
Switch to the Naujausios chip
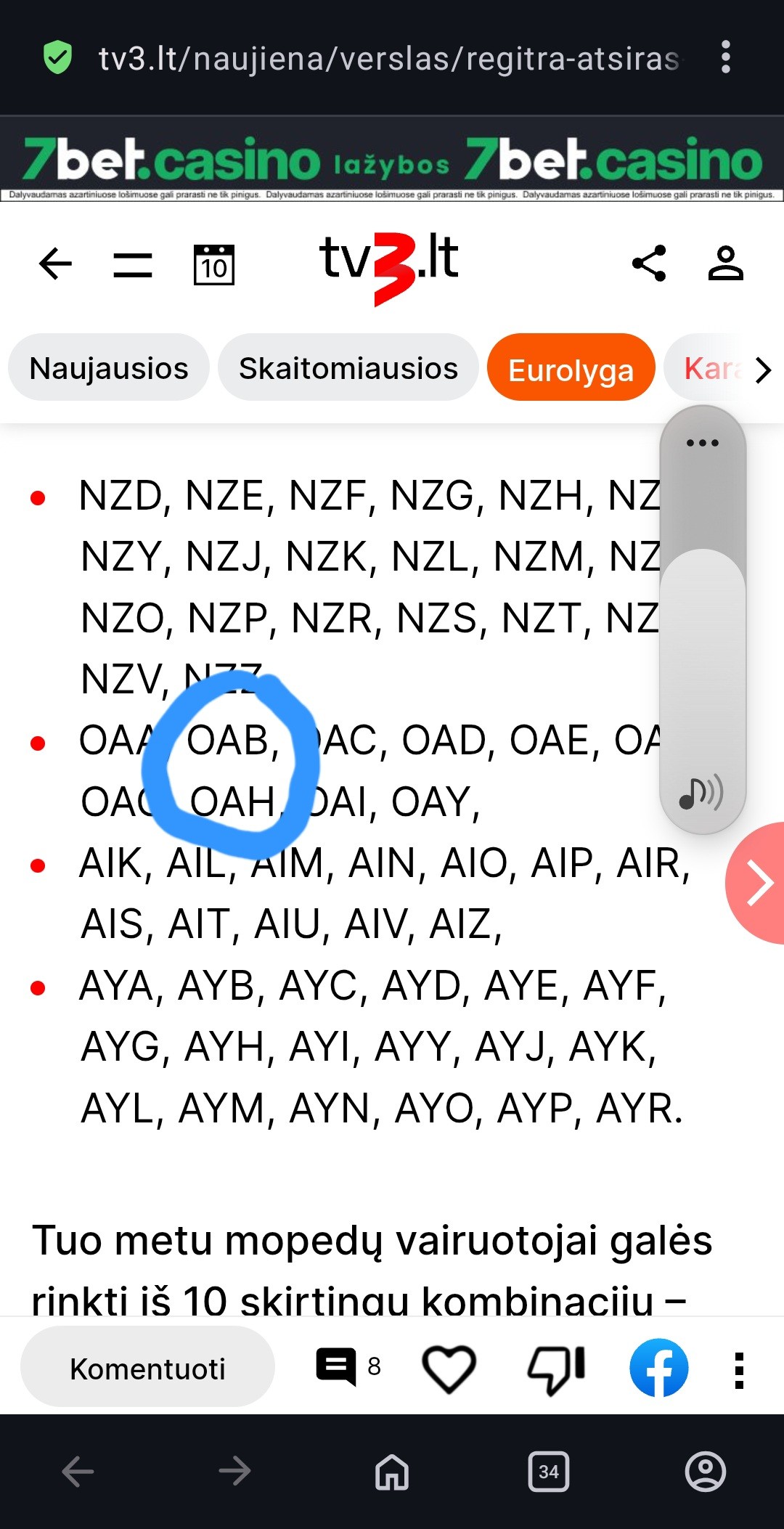109,368
